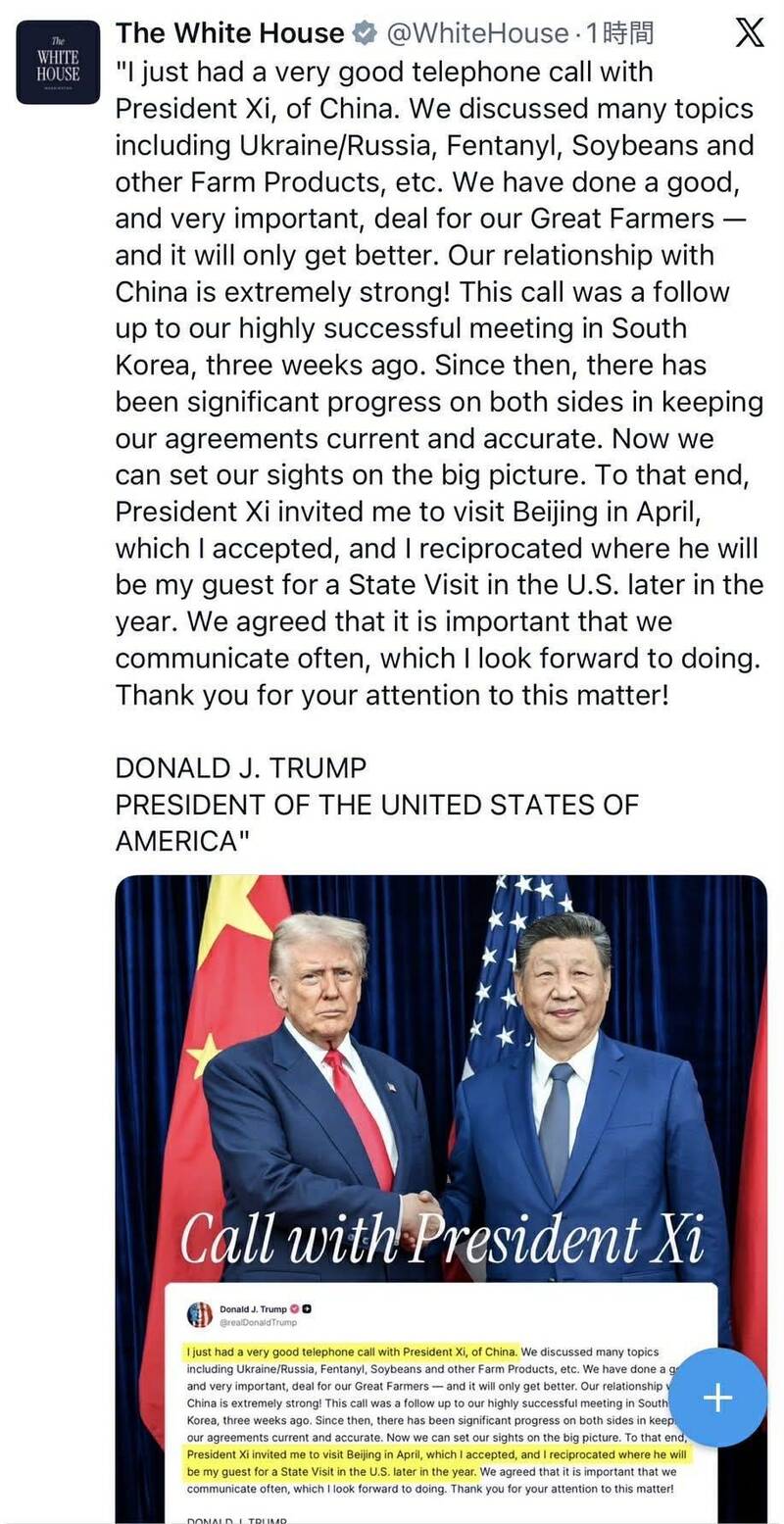784x1524 pixels.
Task: Compose a new post with the plus button
Action: tap(717, 1397)
